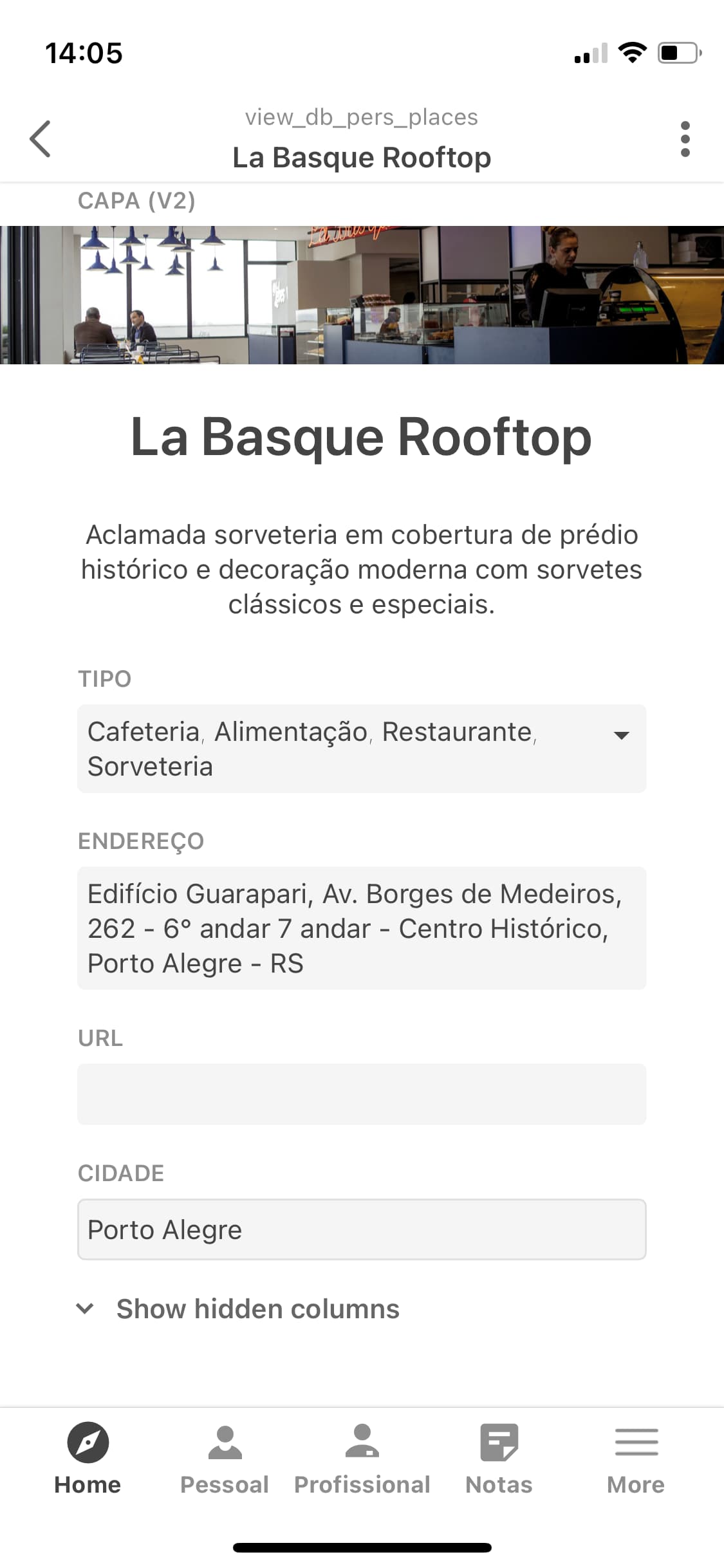
Task: Go back to the previous screen
Action: tap(40, 138)
